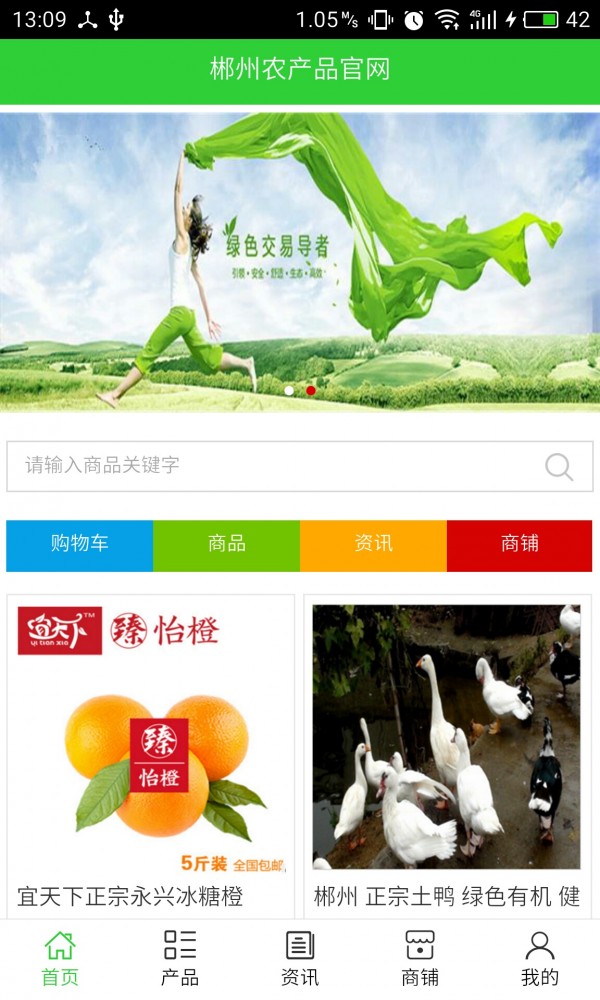Tap the search magnifier icon

559,467
